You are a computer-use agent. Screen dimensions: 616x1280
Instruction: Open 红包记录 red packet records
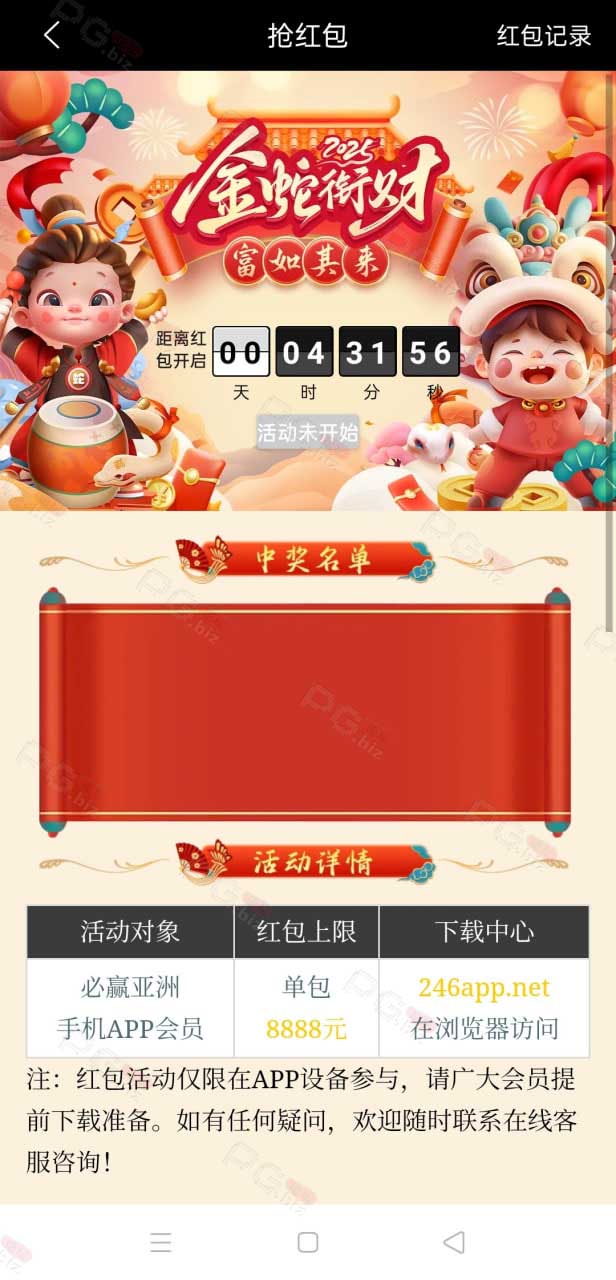545,35
